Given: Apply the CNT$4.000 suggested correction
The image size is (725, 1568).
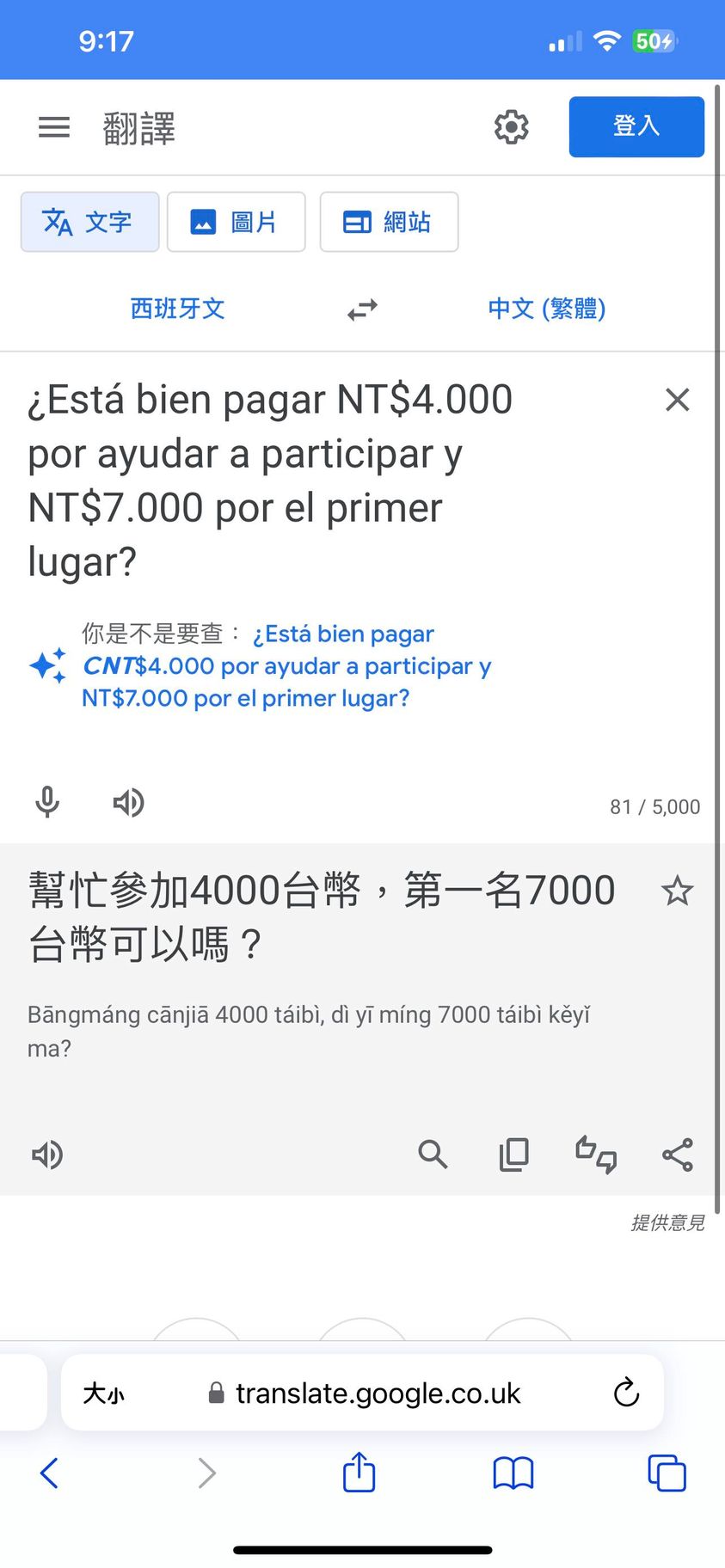Looking at the screenshot, I should [286, 666].
